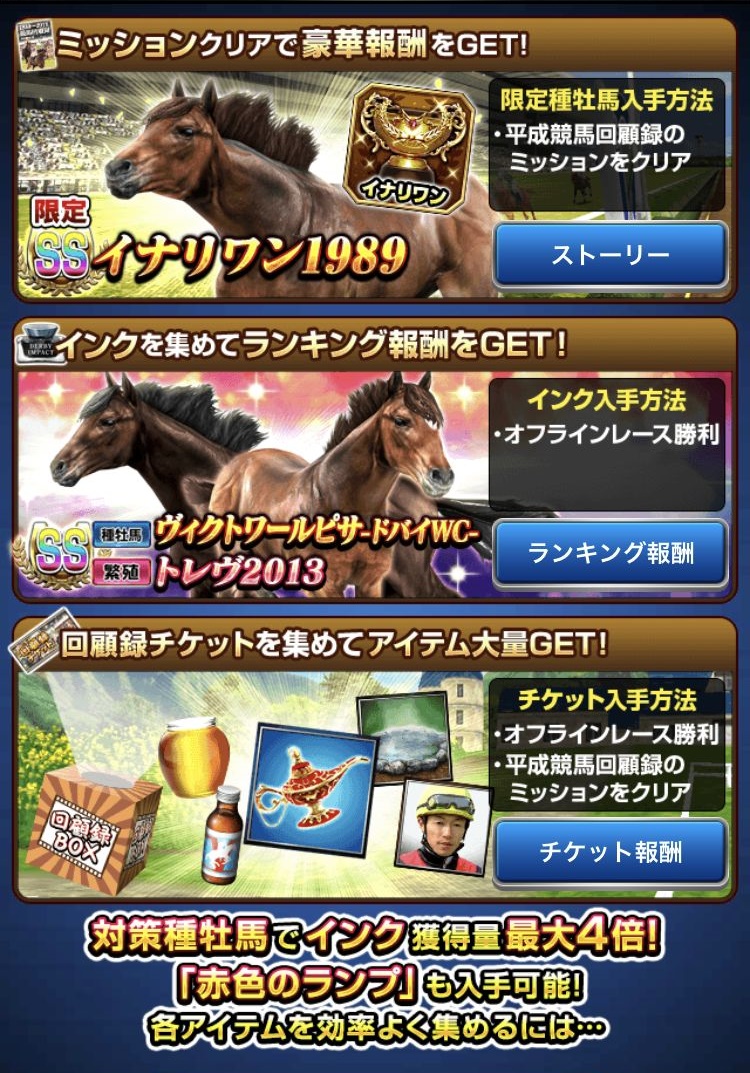The image size is (750, 1073).
Task: Open the ストーリー button
Action: pyautogui.click(x=610, y=256)
